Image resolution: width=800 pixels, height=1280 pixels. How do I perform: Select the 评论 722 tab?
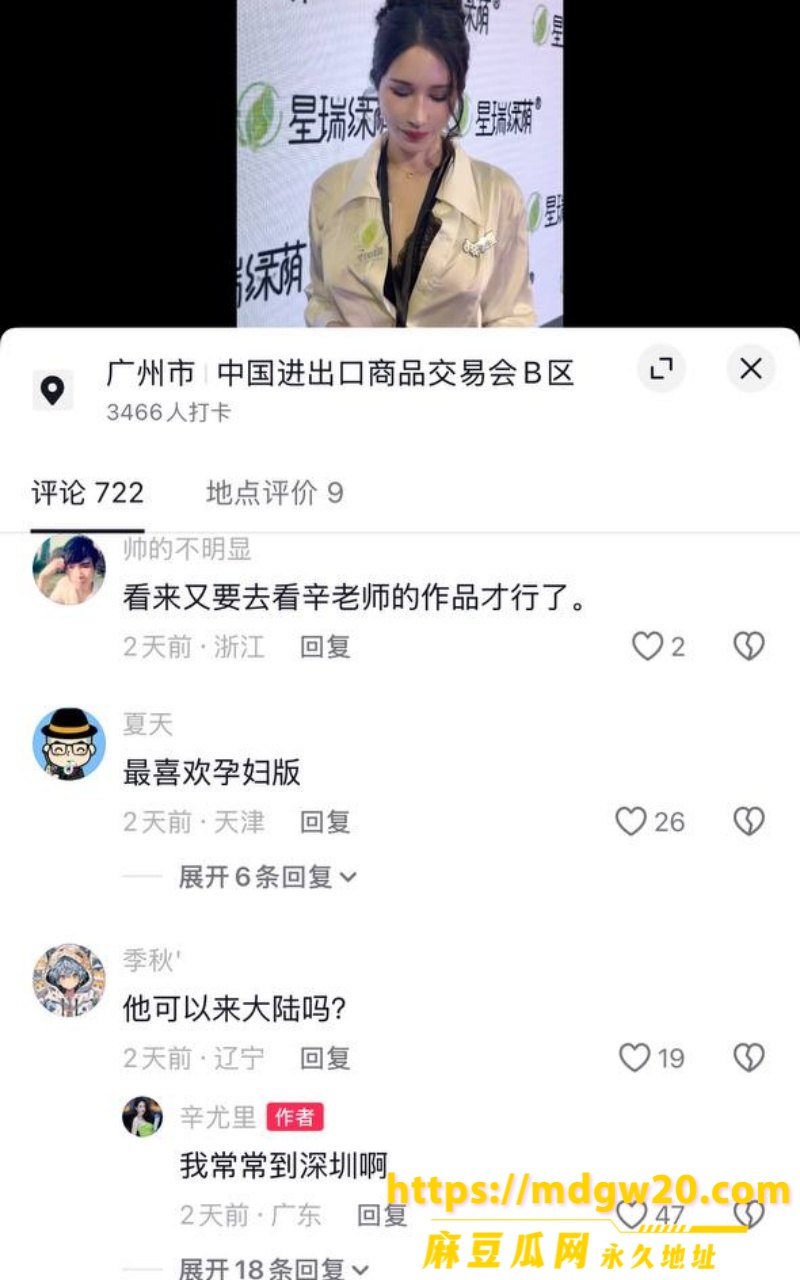tap(88, 492)
